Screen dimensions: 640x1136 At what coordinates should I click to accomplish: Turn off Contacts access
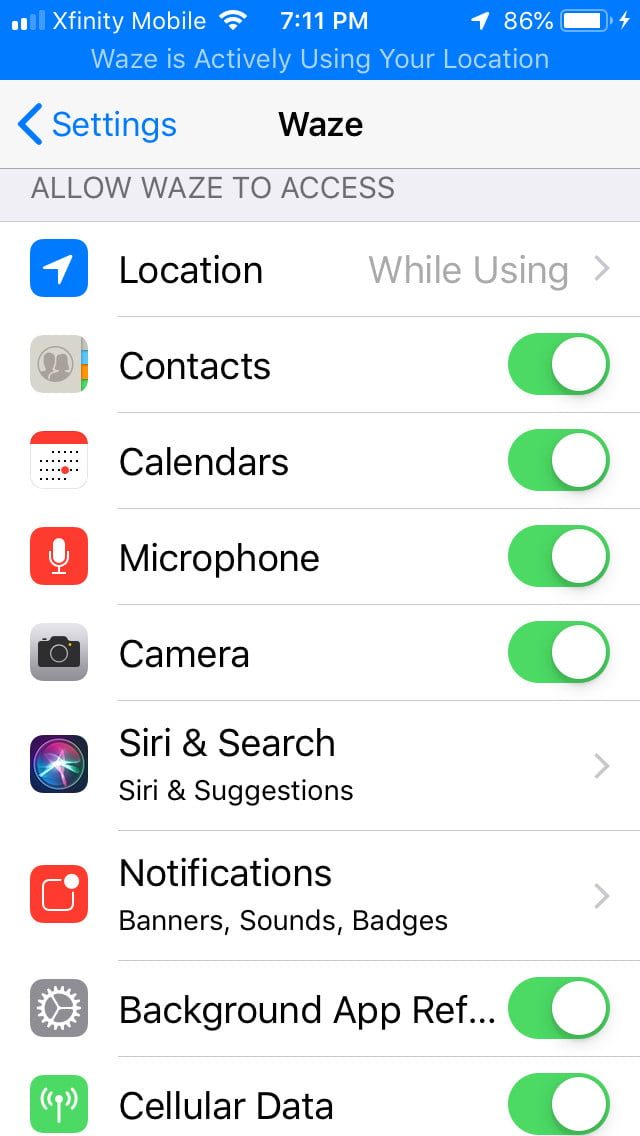tap(558, 365)
